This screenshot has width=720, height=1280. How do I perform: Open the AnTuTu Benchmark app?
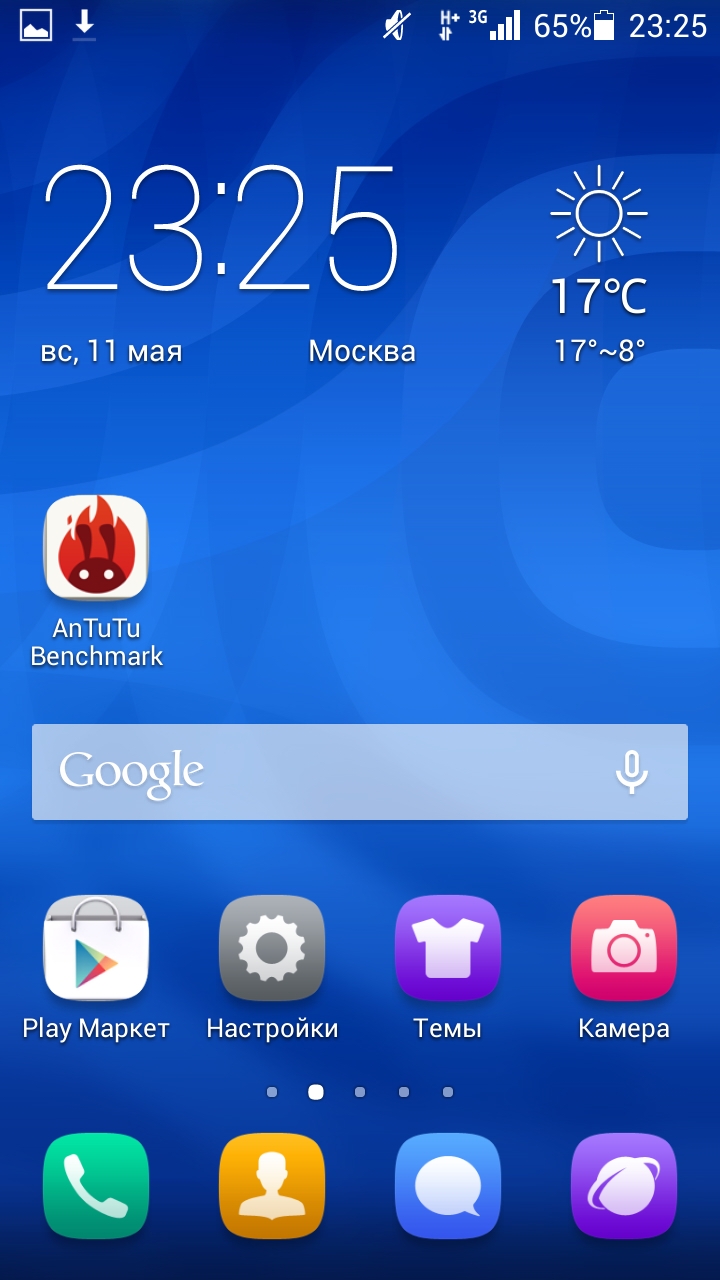(x=96, y=548)
